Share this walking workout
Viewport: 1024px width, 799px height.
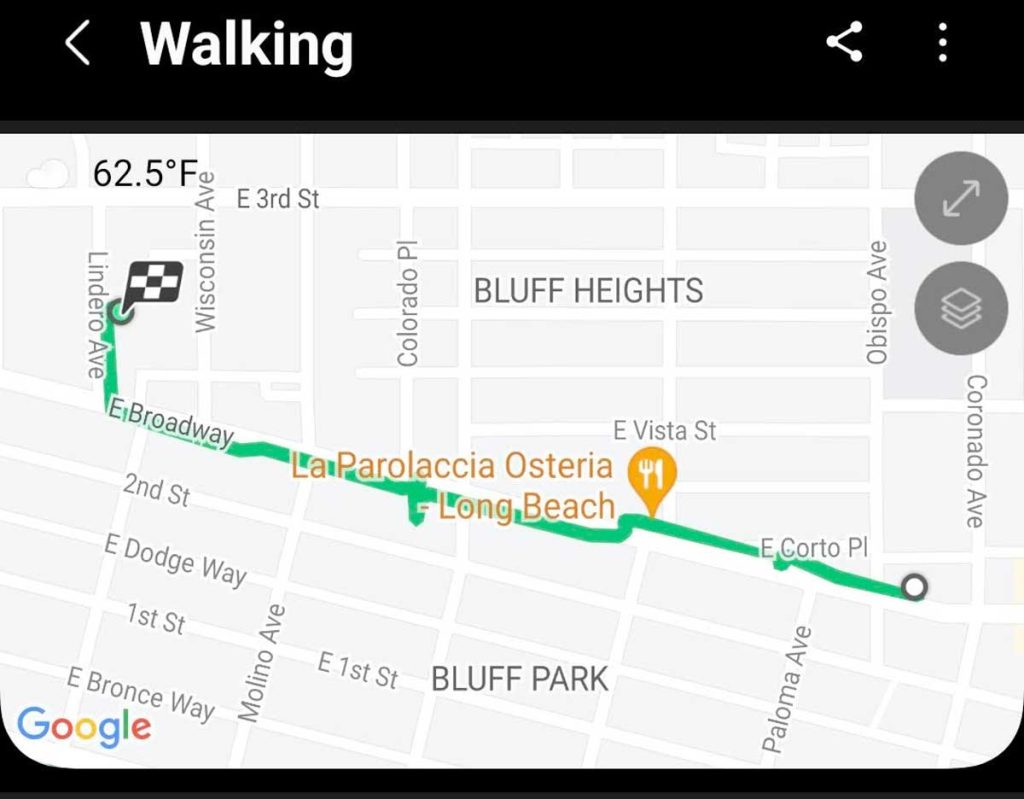pyautogui.click(x=844, y=43)
